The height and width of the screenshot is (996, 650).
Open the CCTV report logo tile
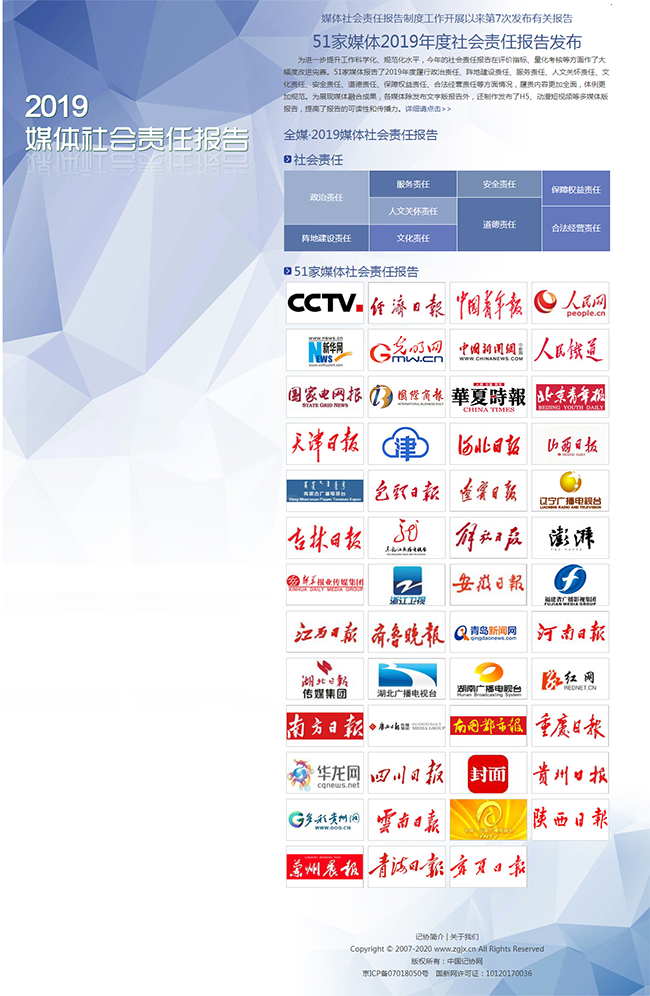coord(325,303)
